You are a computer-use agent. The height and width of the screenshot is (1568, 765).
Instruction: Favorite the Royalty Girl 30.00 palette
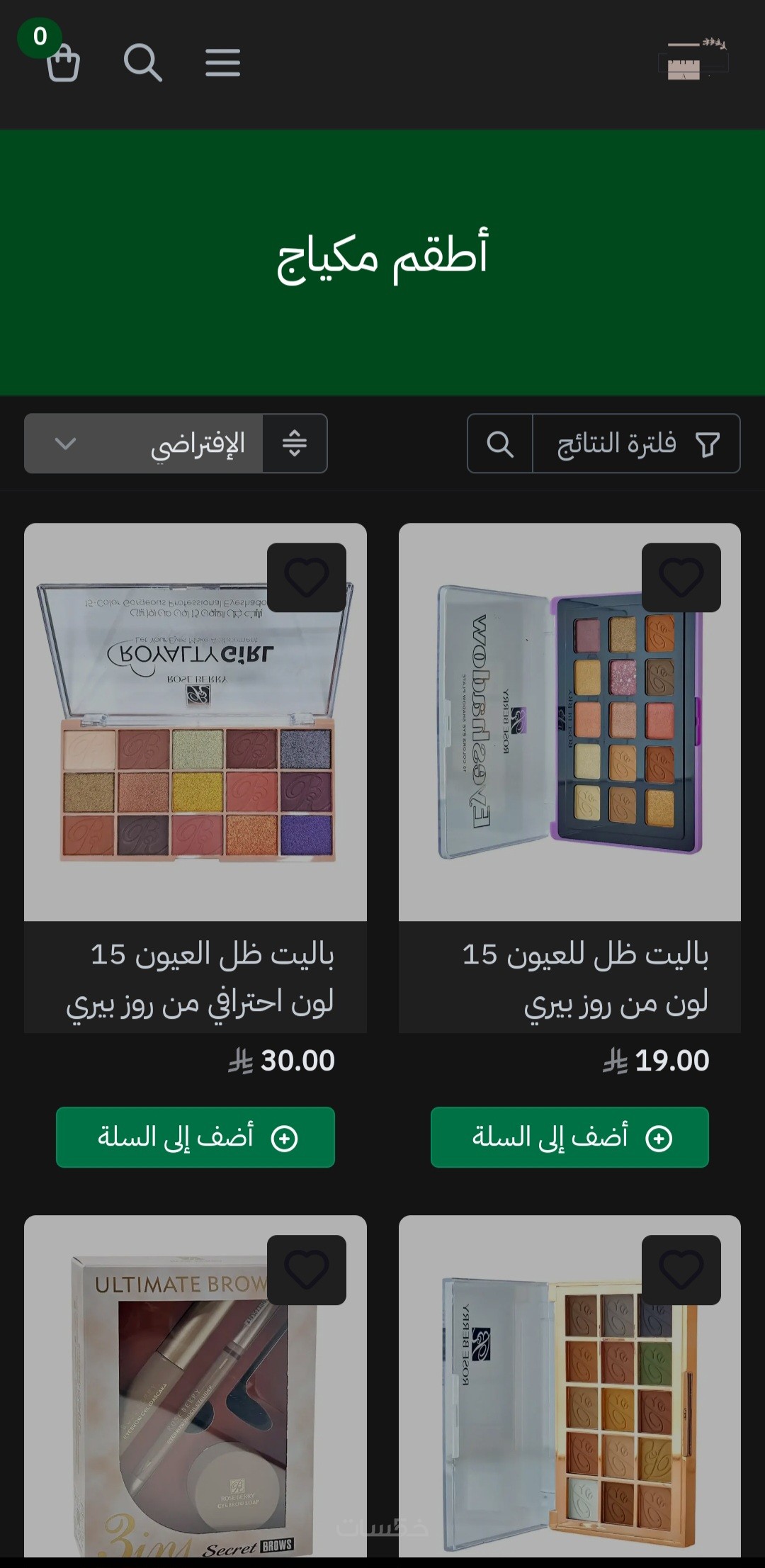pyautogui.click(x=306, y=577)
